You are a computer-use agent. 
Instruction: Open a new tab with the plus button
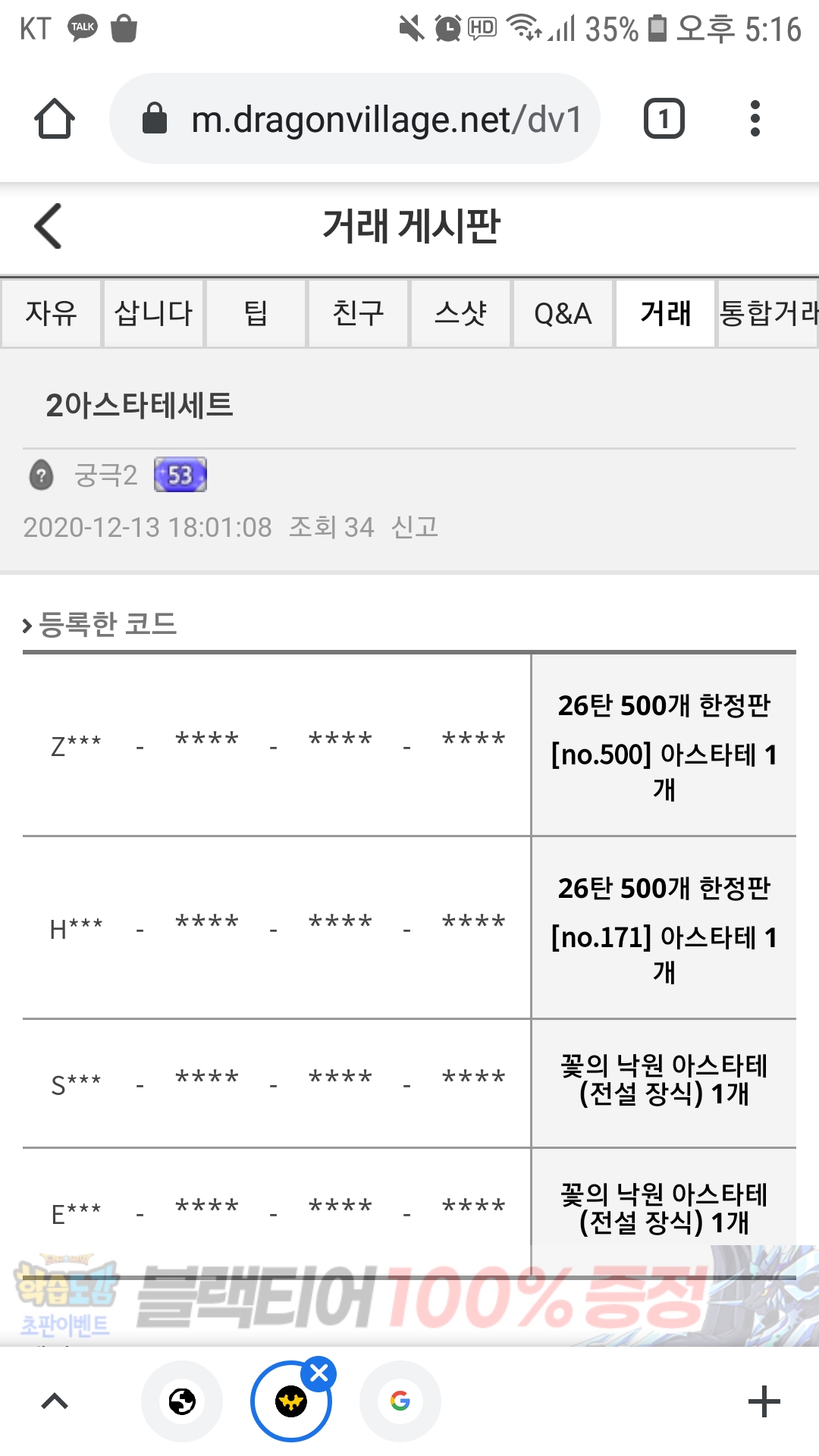tap(764, 1401)
